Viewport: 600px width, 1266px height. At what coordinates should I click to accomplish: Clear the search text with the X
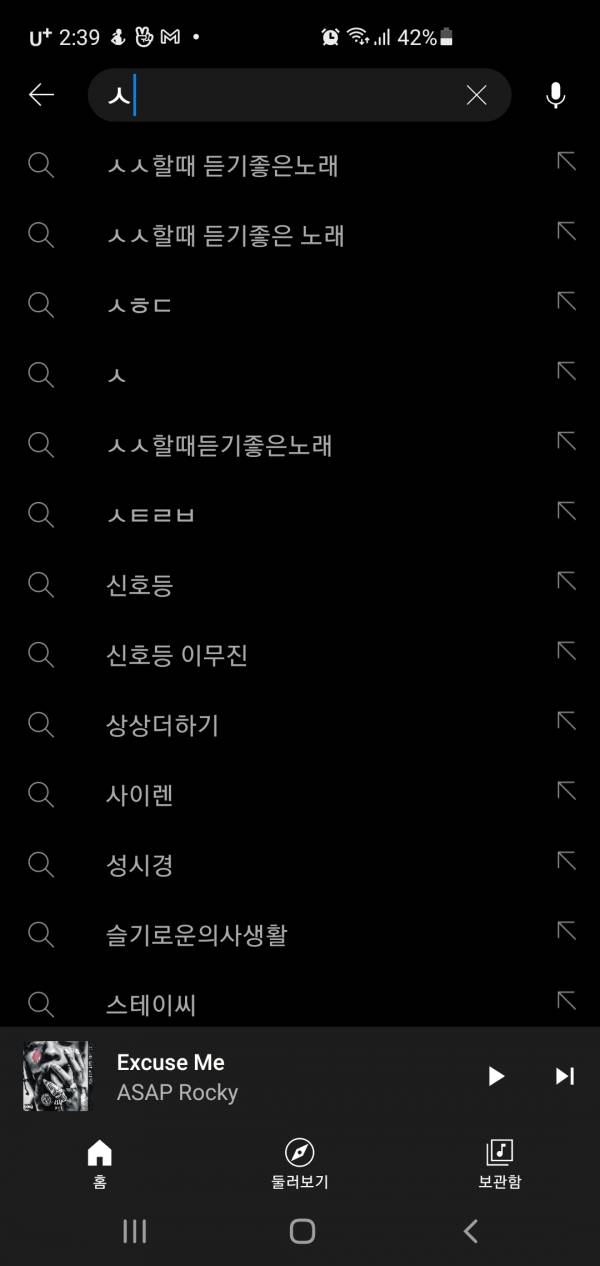tap(476, 95)
